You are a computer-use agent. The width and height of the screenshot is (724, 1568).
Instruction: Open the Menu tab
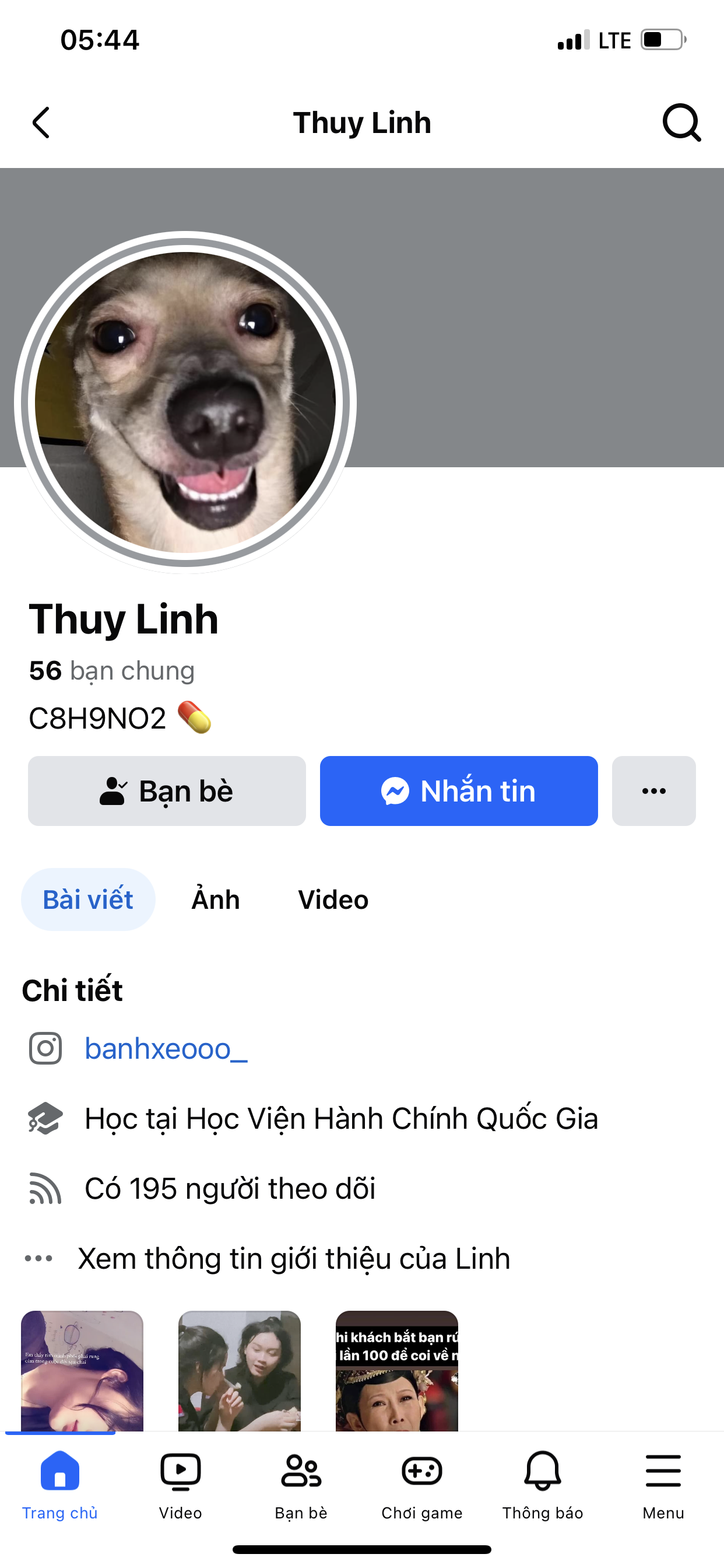(663, 1484)
